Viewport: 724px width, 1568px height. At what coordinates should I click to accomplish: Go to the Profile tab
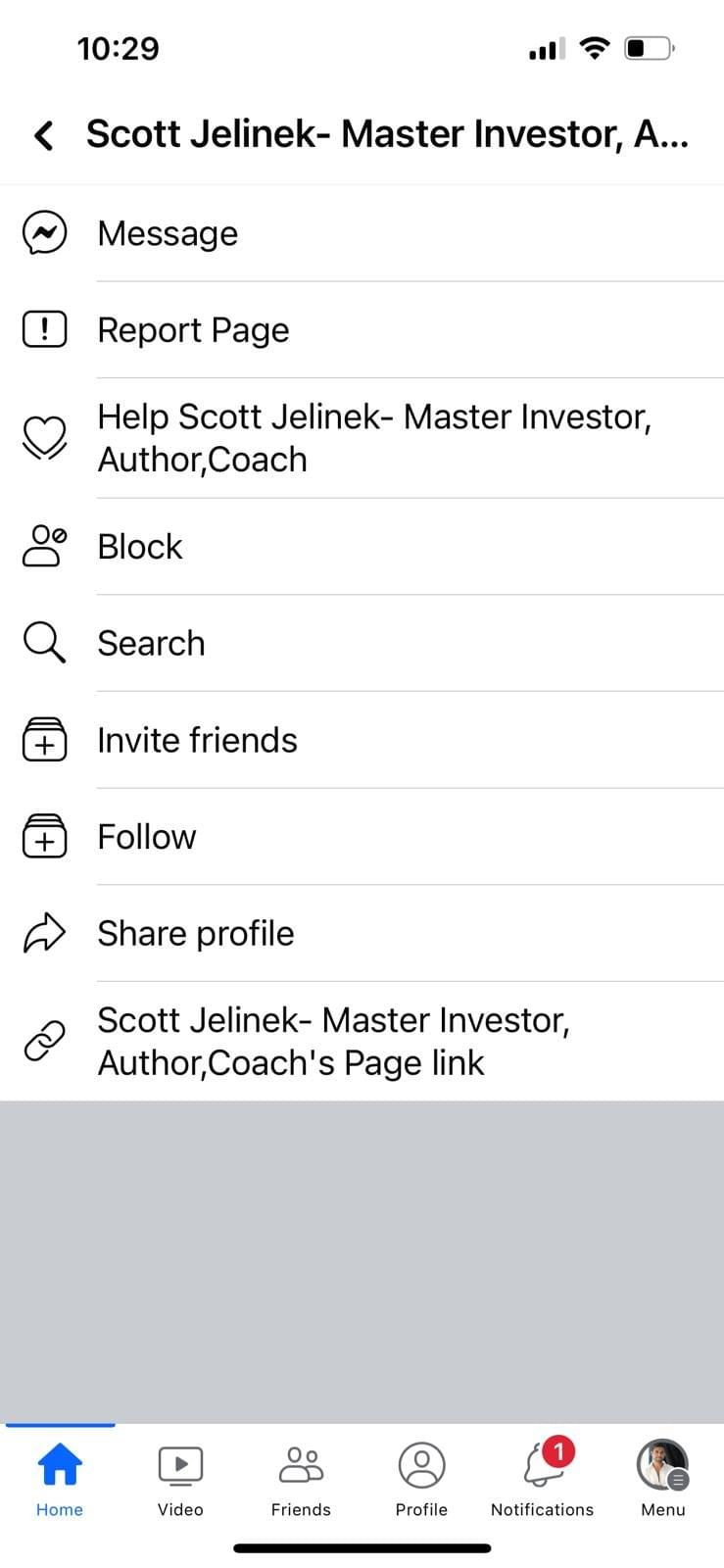tap(421, 1480)
